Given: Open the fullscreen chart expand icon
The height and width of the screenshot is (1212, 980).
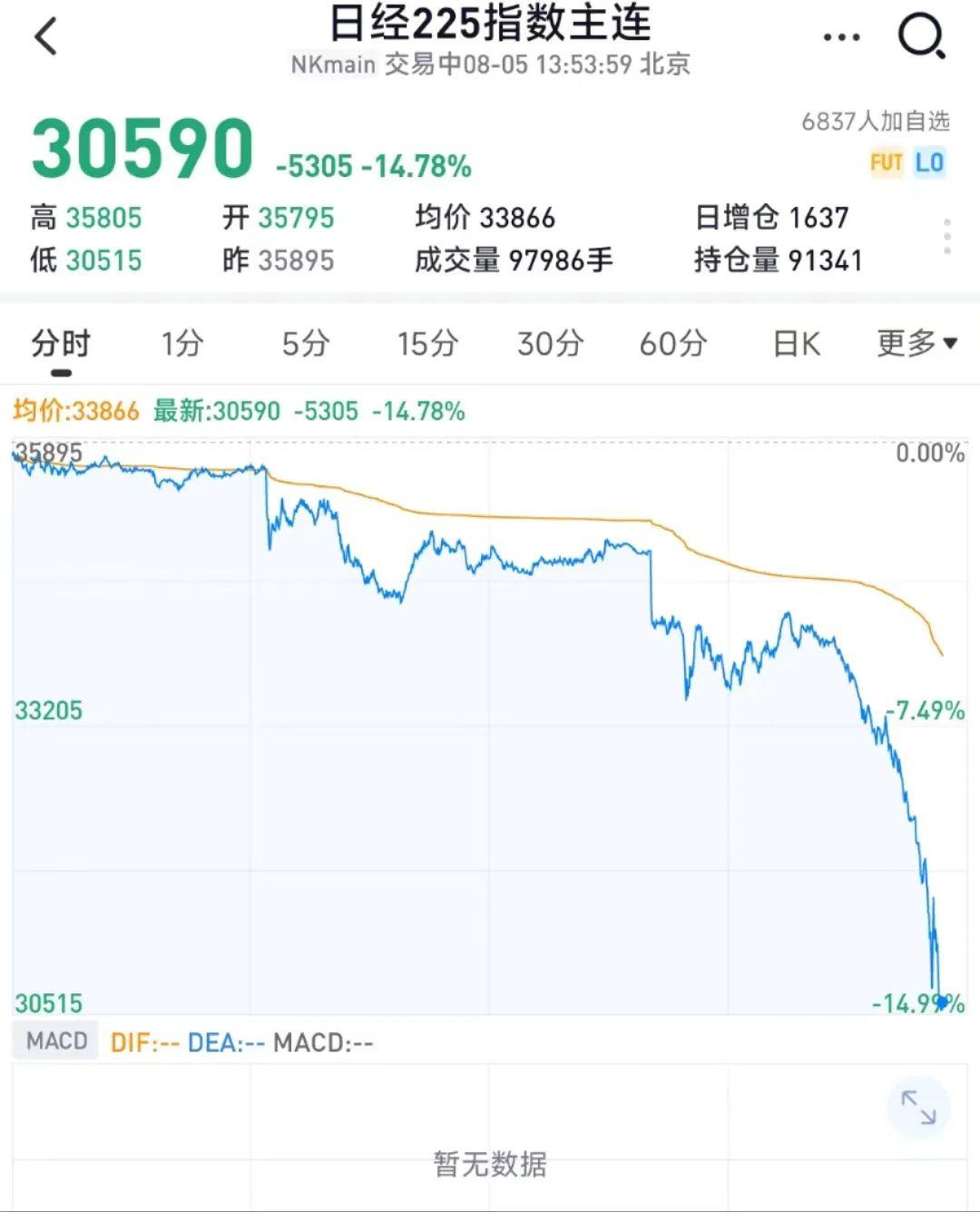Looking at the screenshot, I should pos(920,1107).
